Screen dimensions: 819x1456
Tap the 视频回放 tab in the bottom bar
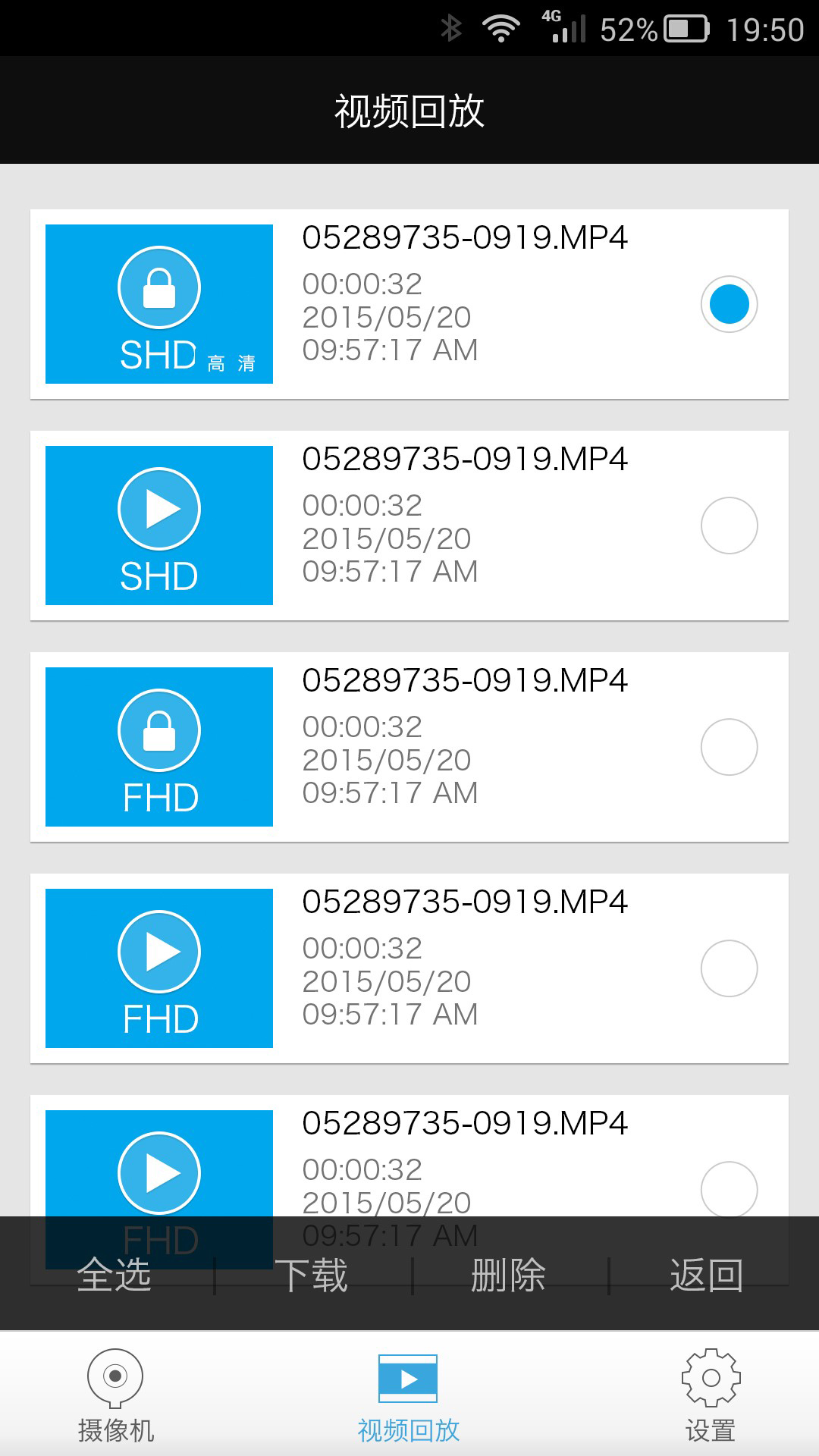[409, 1394]
